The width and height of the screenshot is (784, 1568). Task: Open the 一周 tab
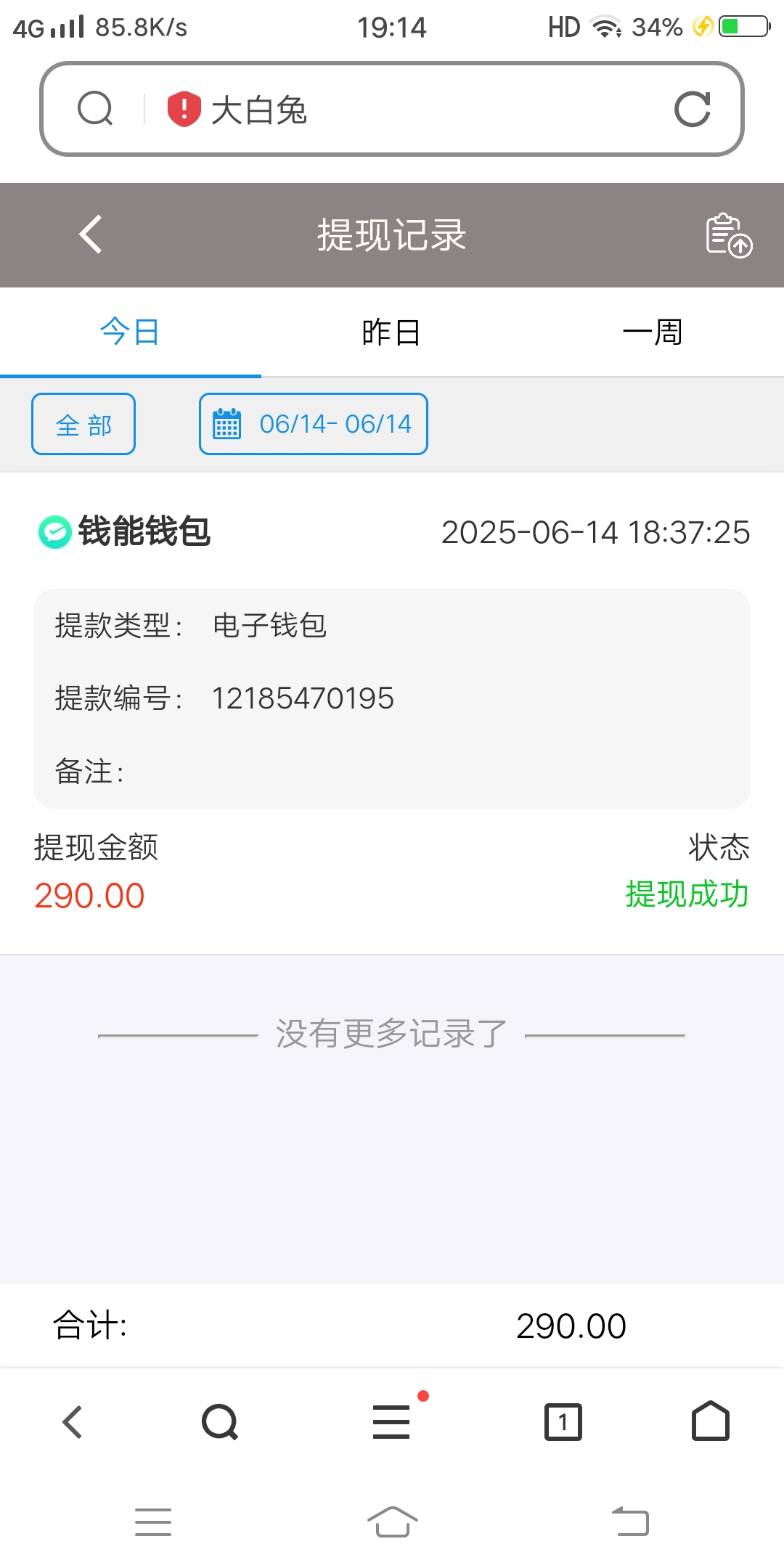point(652,331)
